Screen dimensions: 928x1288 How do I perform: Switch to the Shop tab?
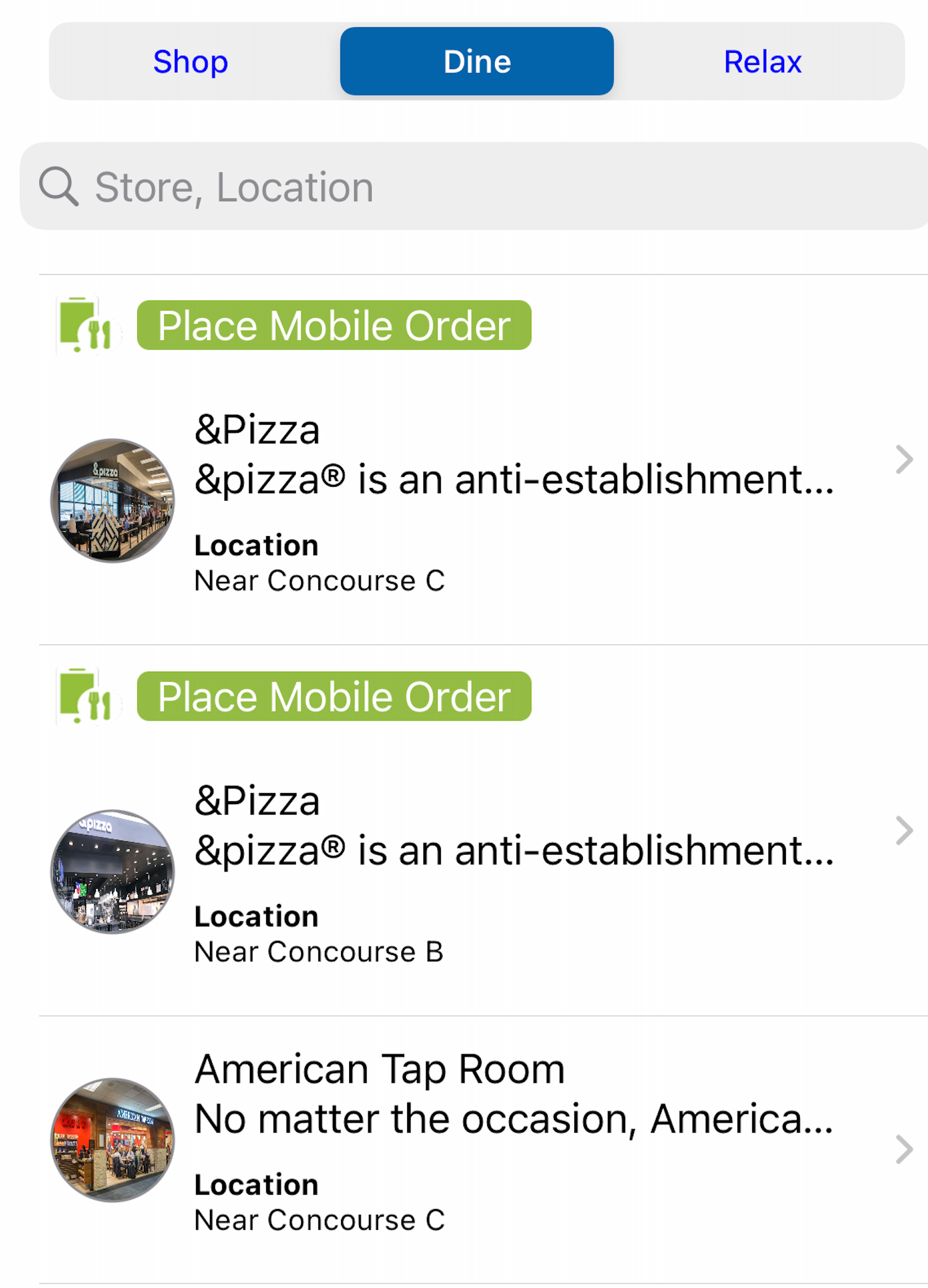[x=191, y=61]
